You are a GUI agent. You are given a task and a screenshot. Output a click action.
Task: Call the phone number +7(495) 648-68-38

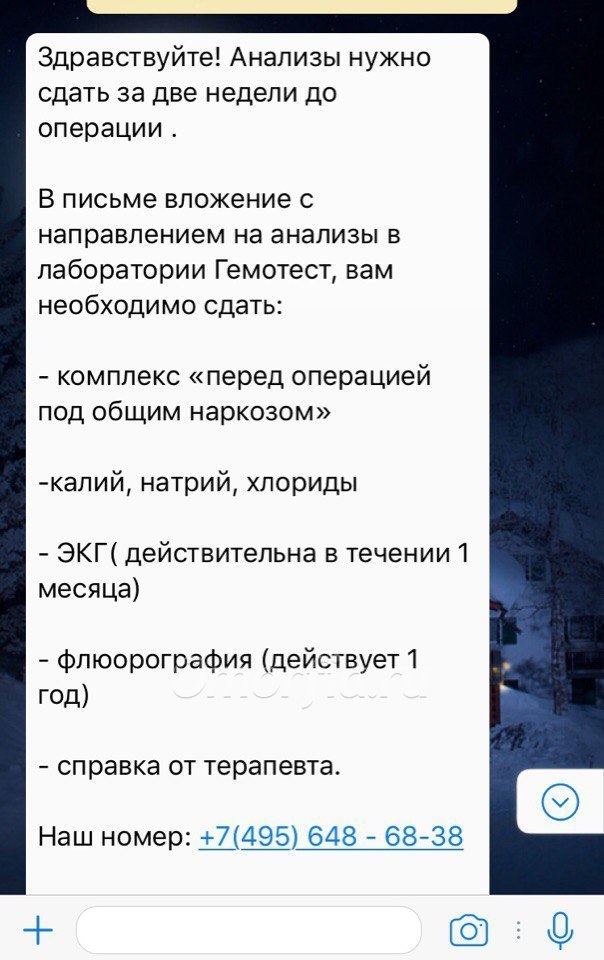[x=331, y=836]
